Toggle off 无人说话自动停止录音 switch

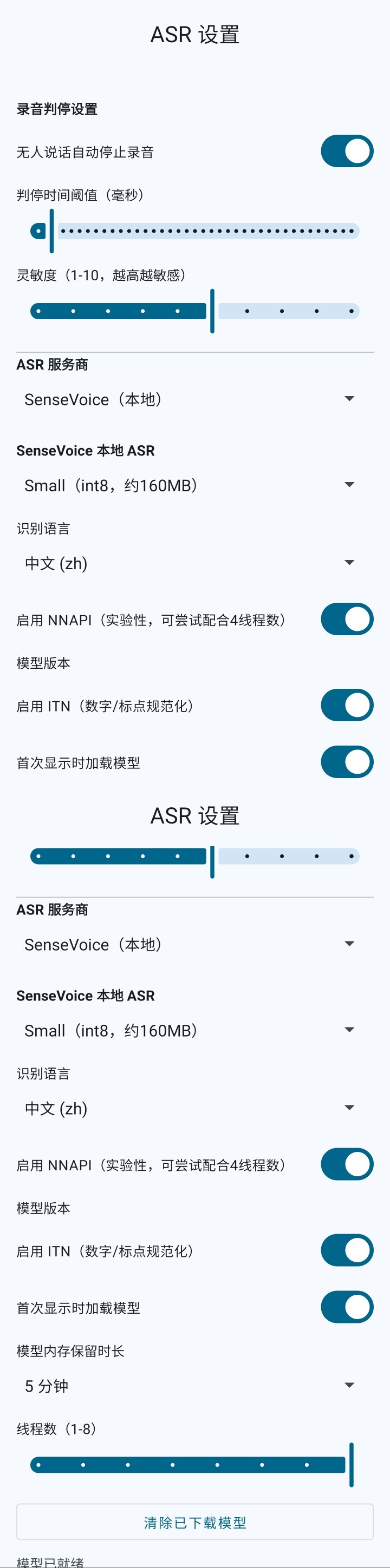pos(347,151)
